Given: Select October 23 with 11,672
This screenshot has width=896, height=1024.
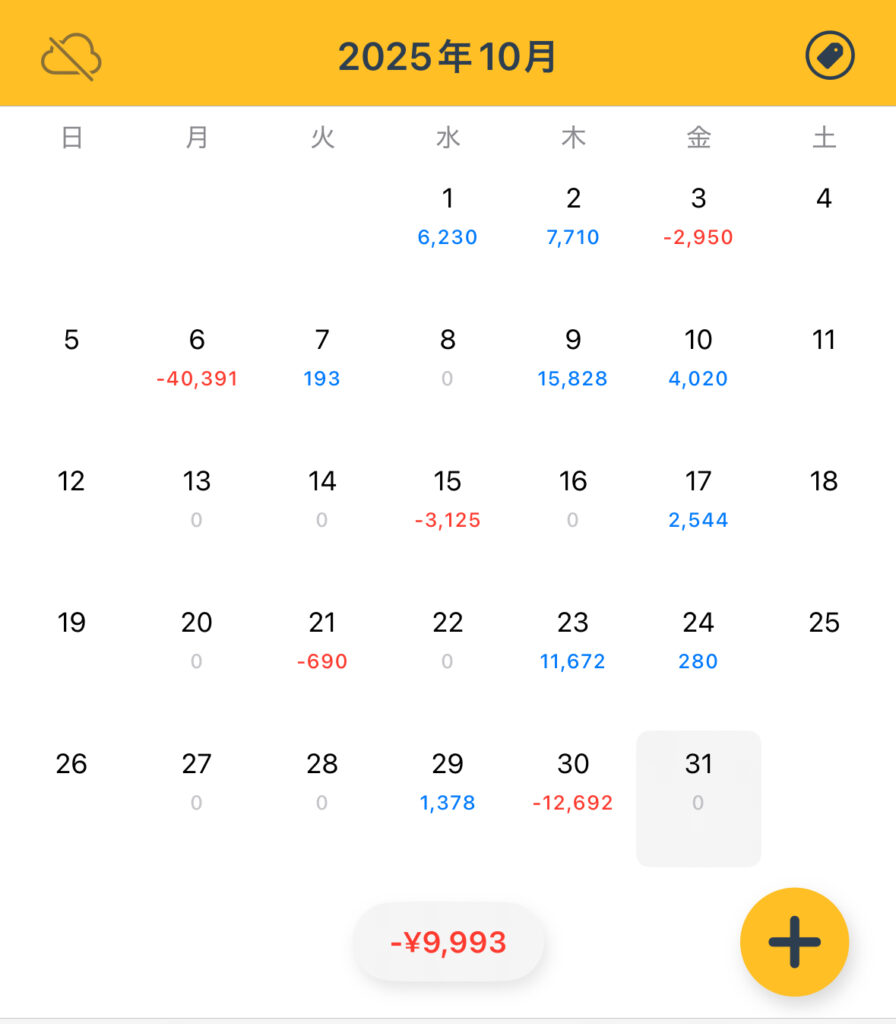Looking at the screenshot, I should [x=573, y=640].
